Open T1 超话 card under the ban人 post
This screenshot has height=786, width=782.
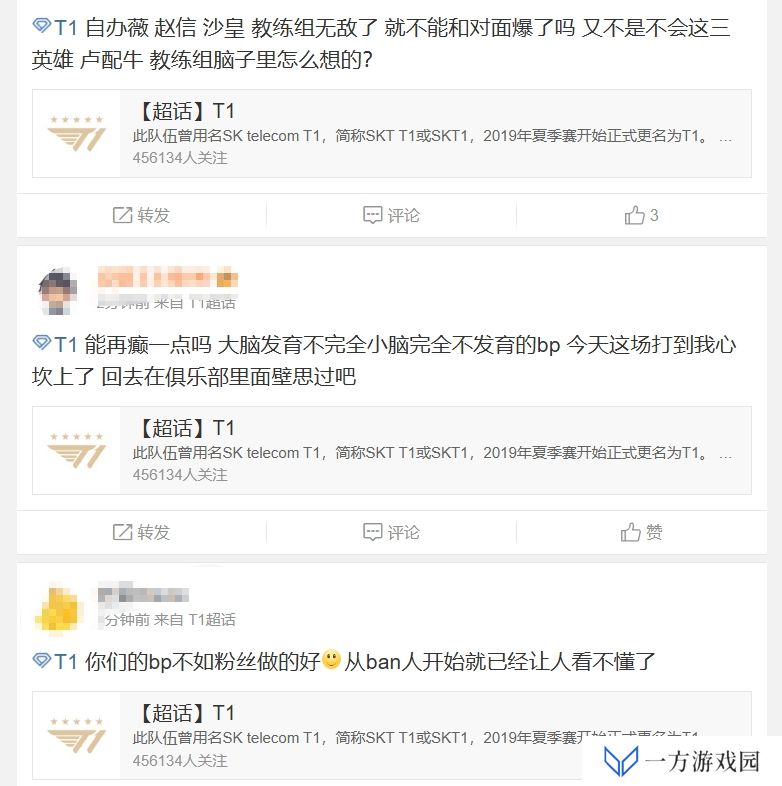[x=391, y=737]
